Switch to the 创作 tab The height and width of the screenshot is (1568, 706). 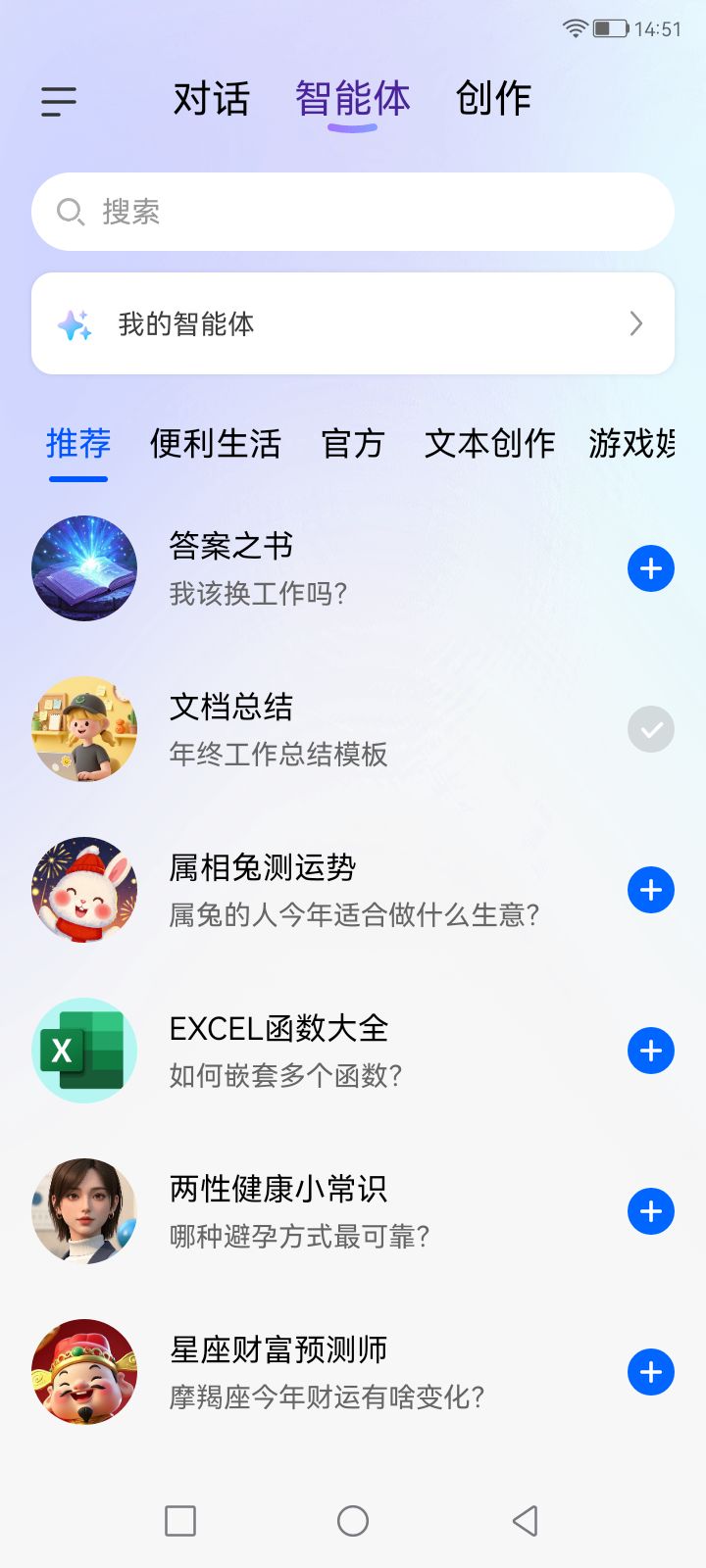click(493, 99)
